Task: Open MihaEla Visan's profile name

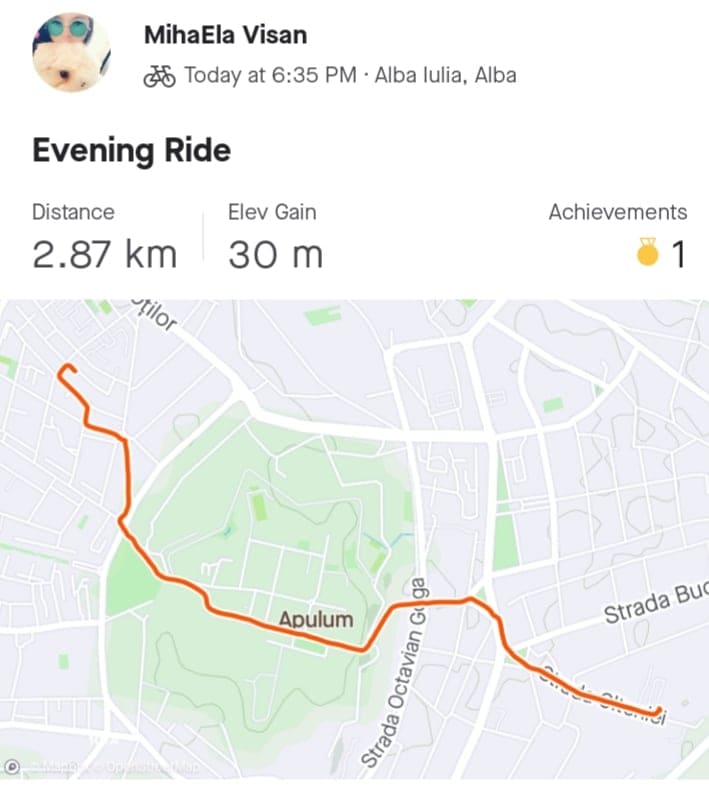Action: [x=225, y=34]
